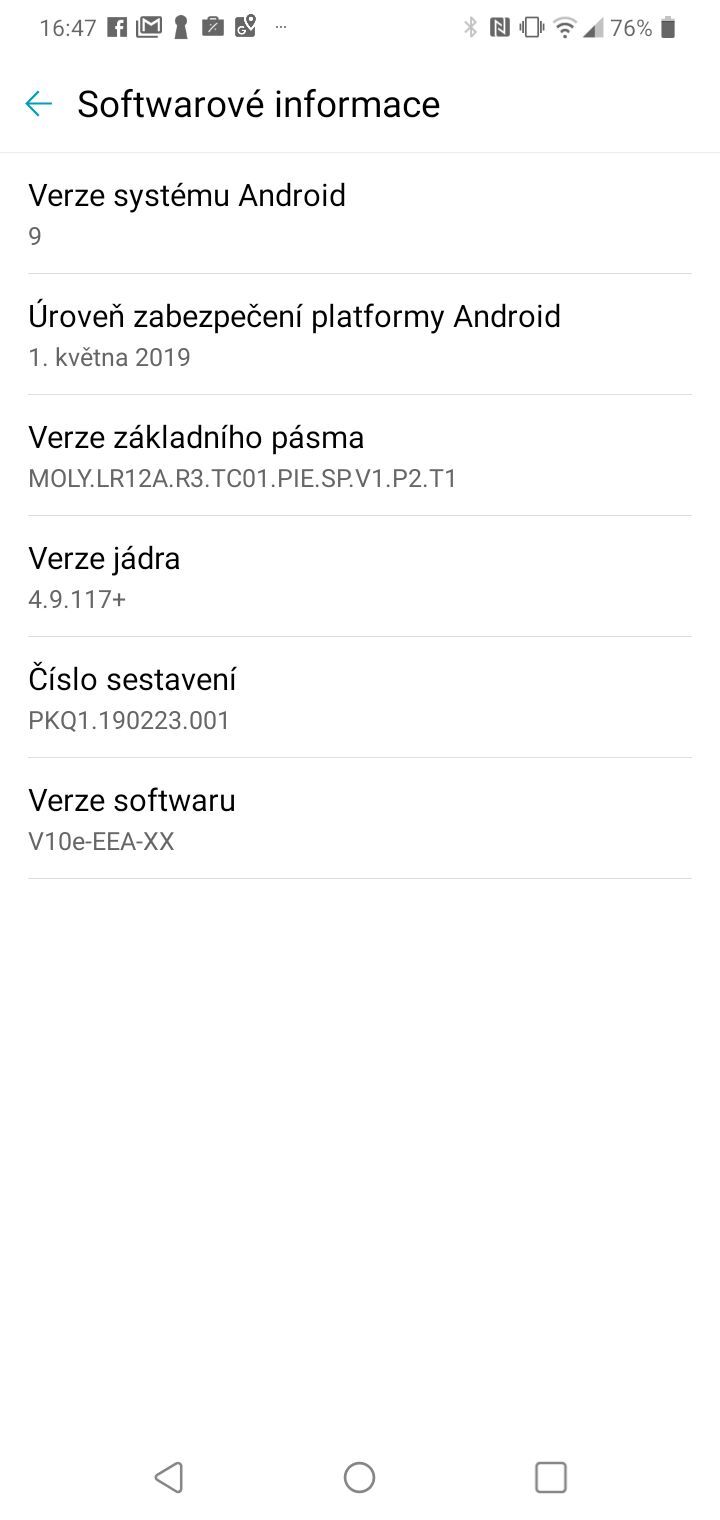
Task: Tap the back arrow beside Softwarové informace
Action: (x=38, y=103)
